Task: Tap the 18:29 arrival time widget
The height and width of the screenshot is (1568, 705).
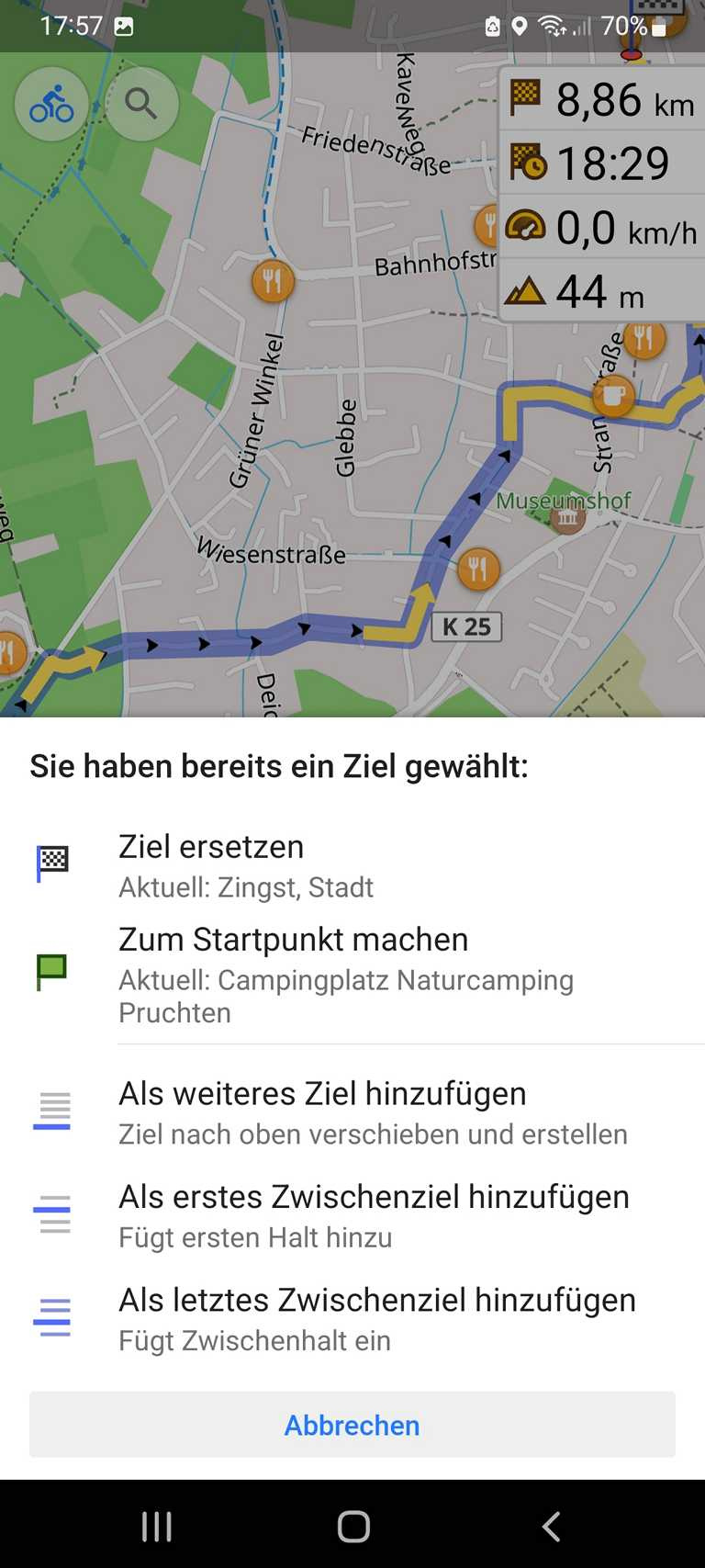Action: coord(602,163)
